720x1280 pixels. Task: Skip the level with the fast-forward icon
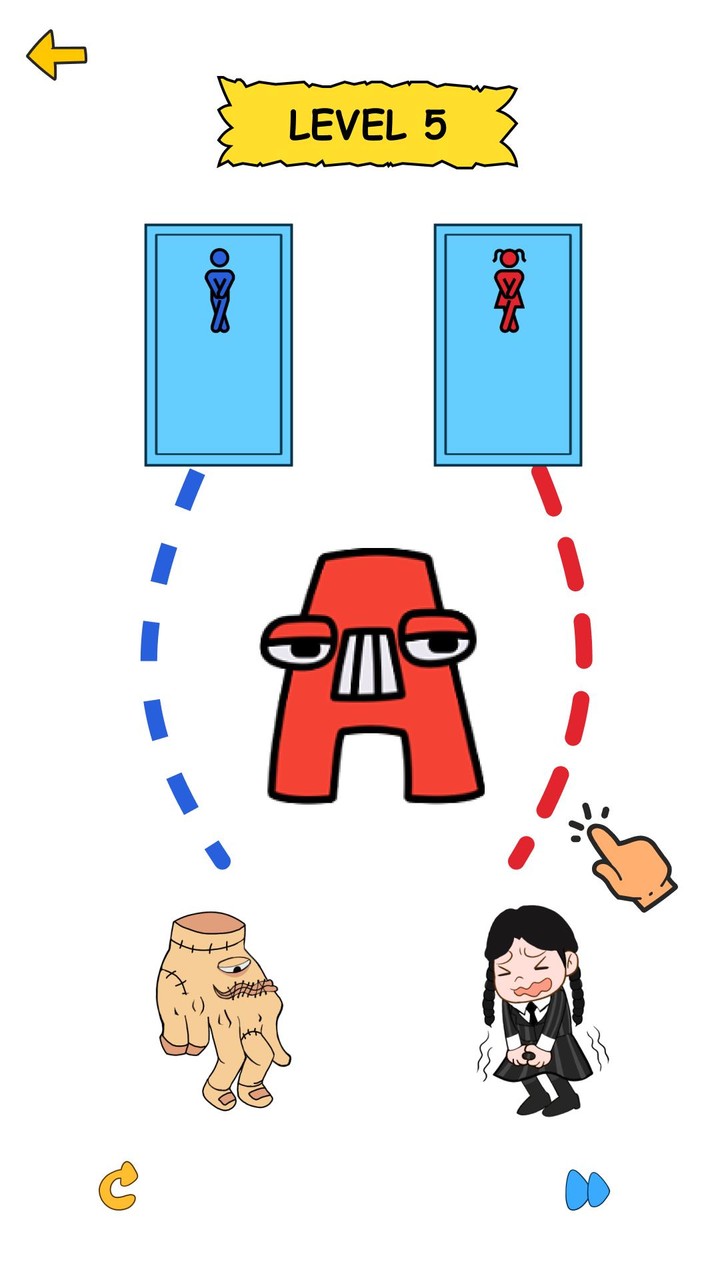(x=587, y=1190)
